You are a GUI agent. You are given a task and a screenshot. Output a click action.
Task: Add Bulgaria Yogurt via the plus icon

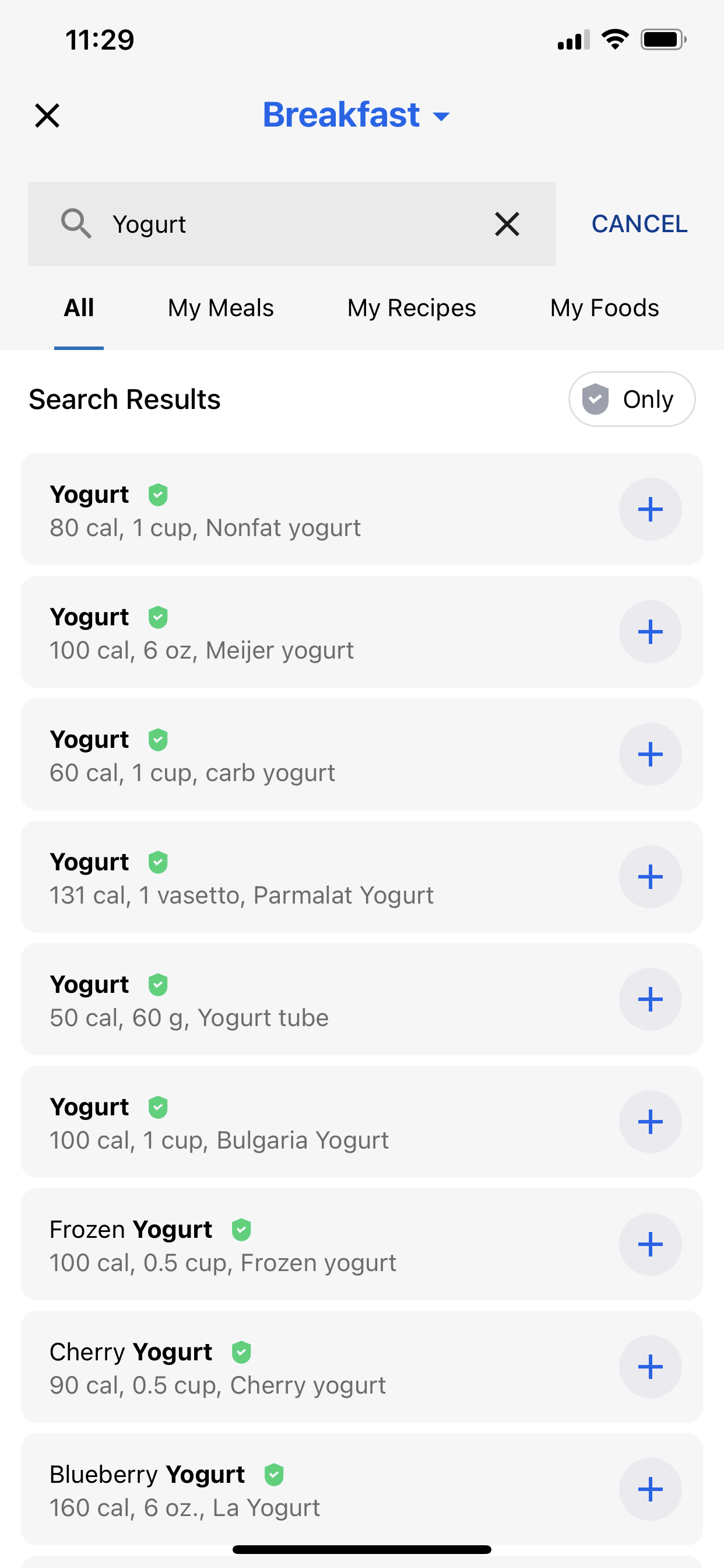[651, 1121]
